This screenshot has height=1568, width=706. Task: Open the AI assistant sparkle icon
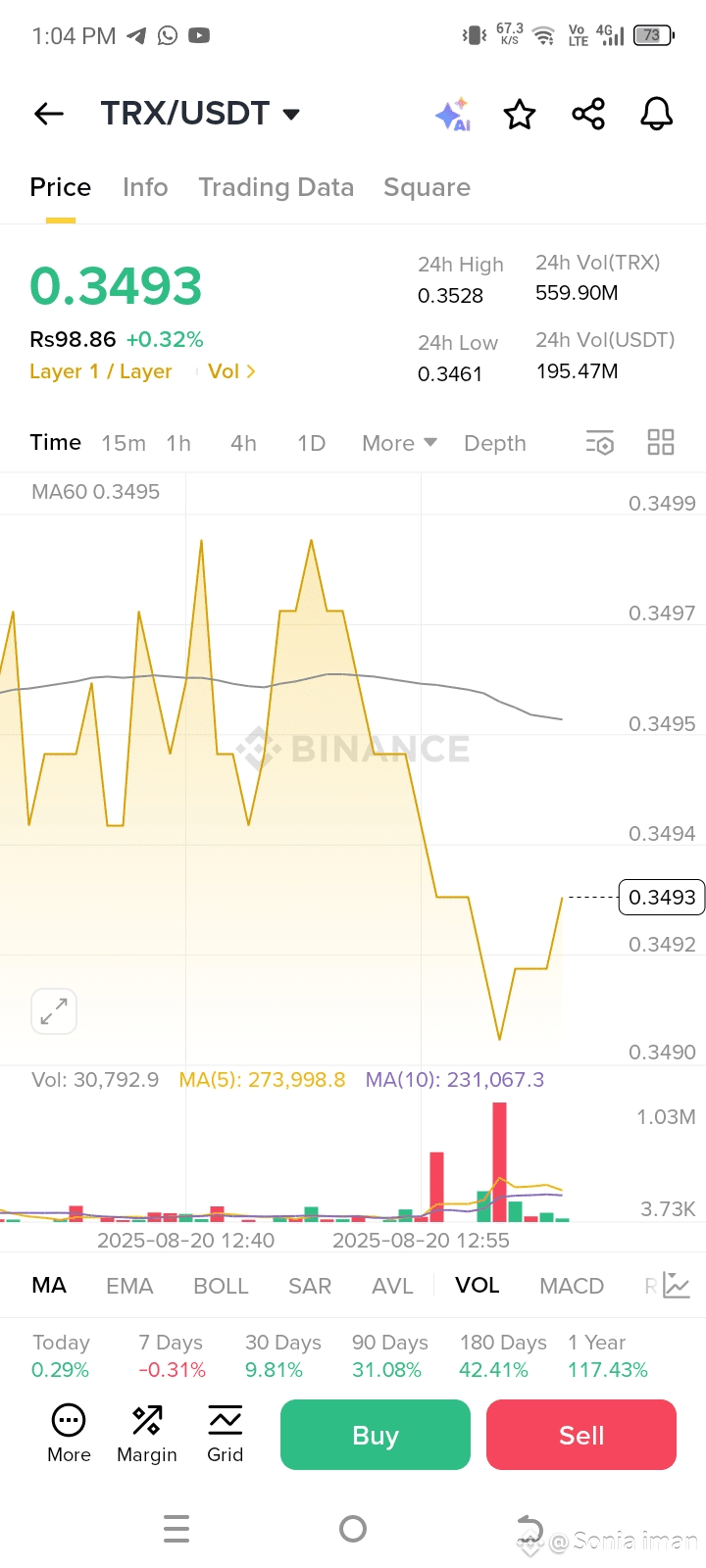(453, 115)
